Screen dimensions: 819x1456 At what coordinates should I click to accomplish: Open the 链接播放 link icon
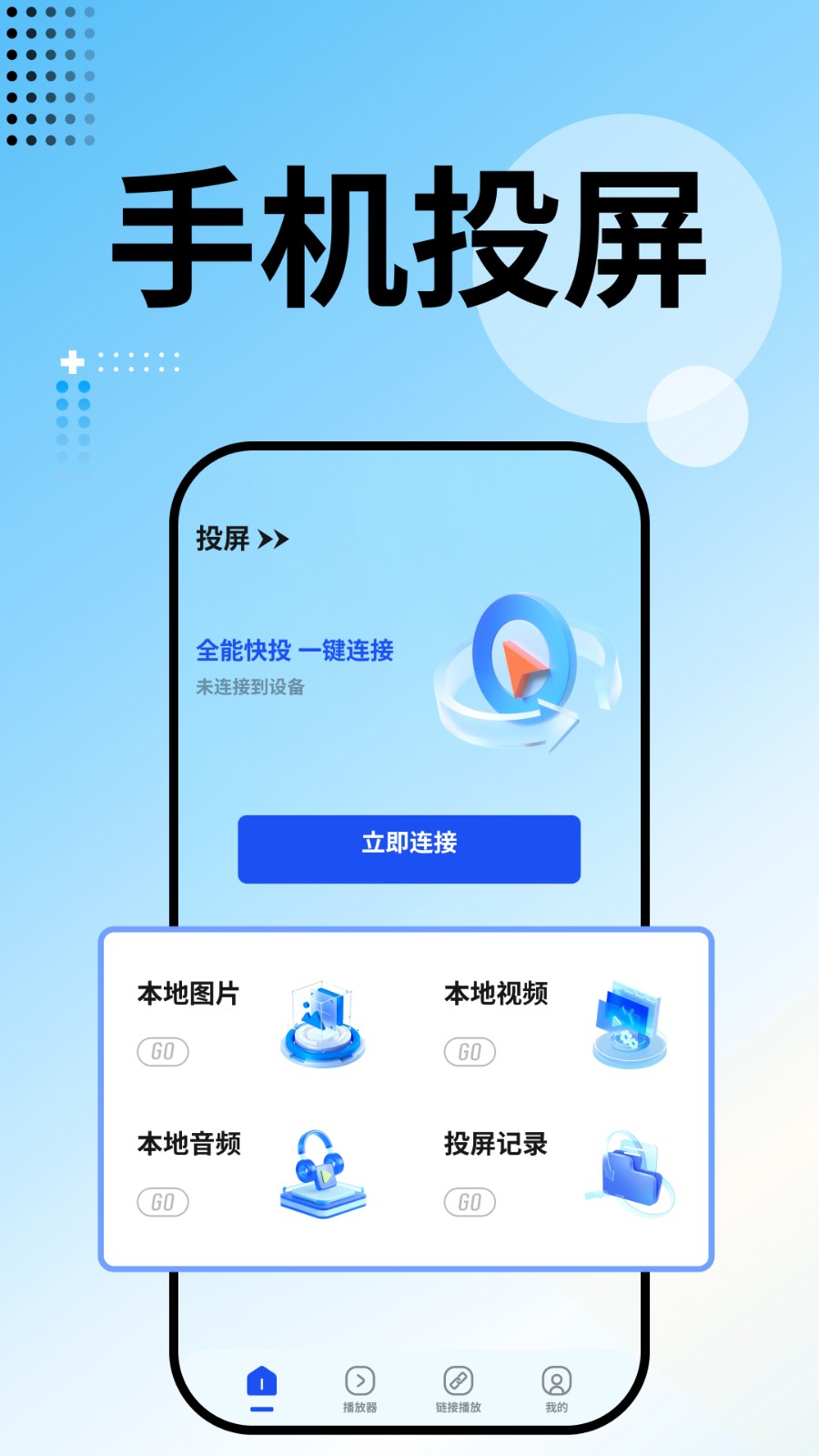click(x=458, y=1381)
